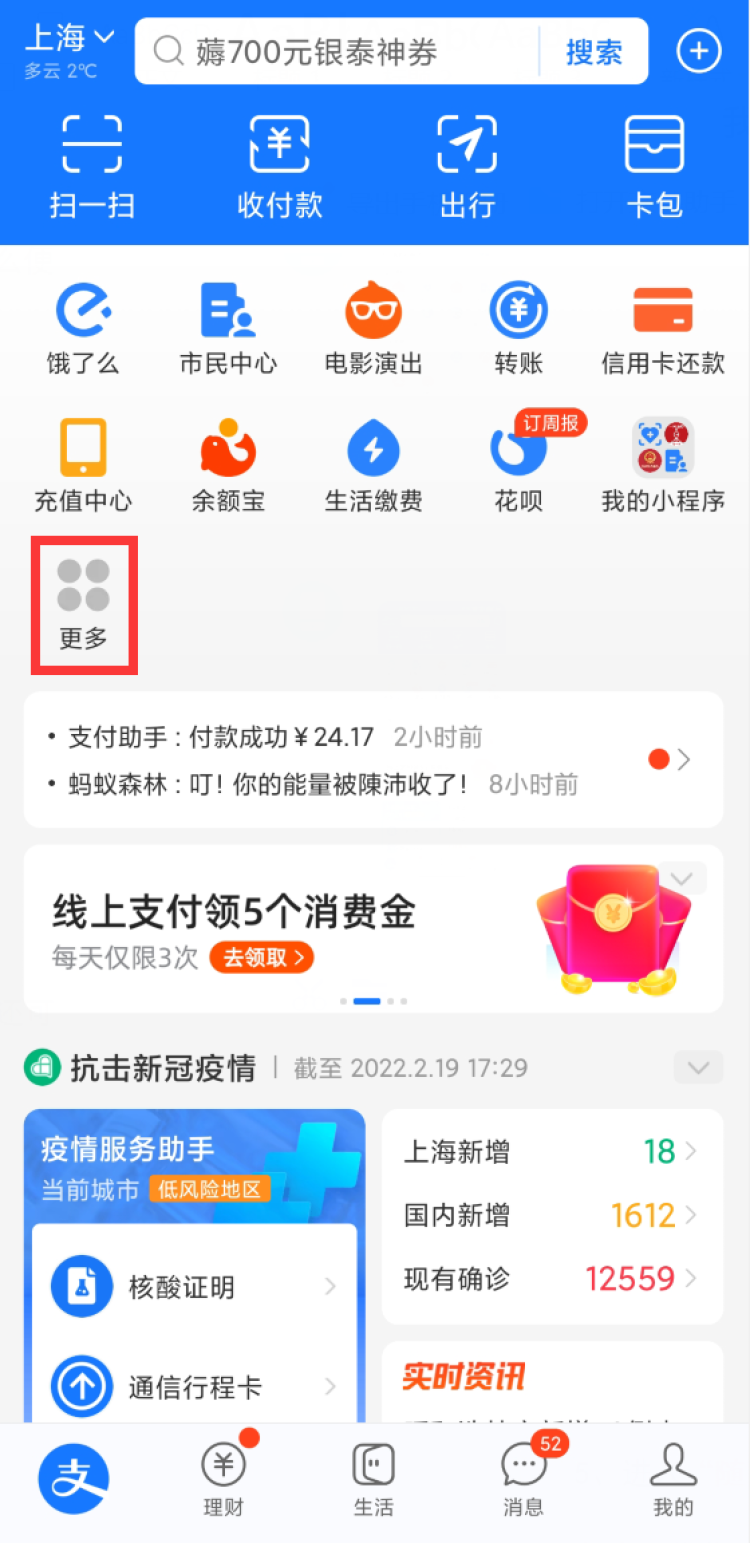Tap 更多 to see more apps

(83, 605)
